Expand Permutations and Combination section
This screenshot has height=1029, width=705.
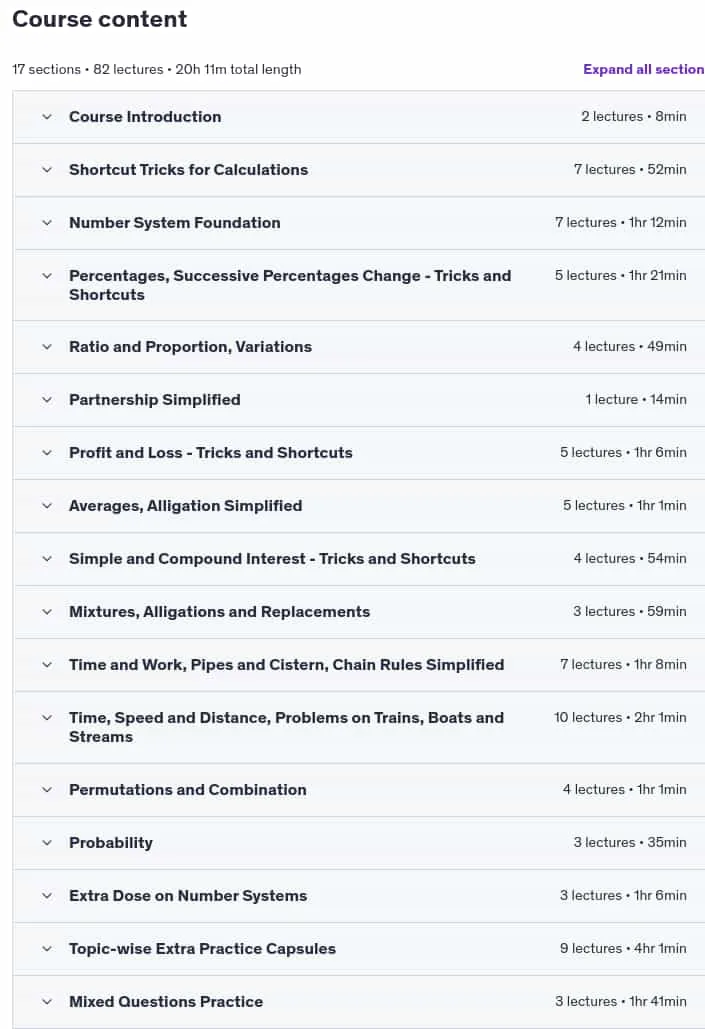[x=358, y=790]
